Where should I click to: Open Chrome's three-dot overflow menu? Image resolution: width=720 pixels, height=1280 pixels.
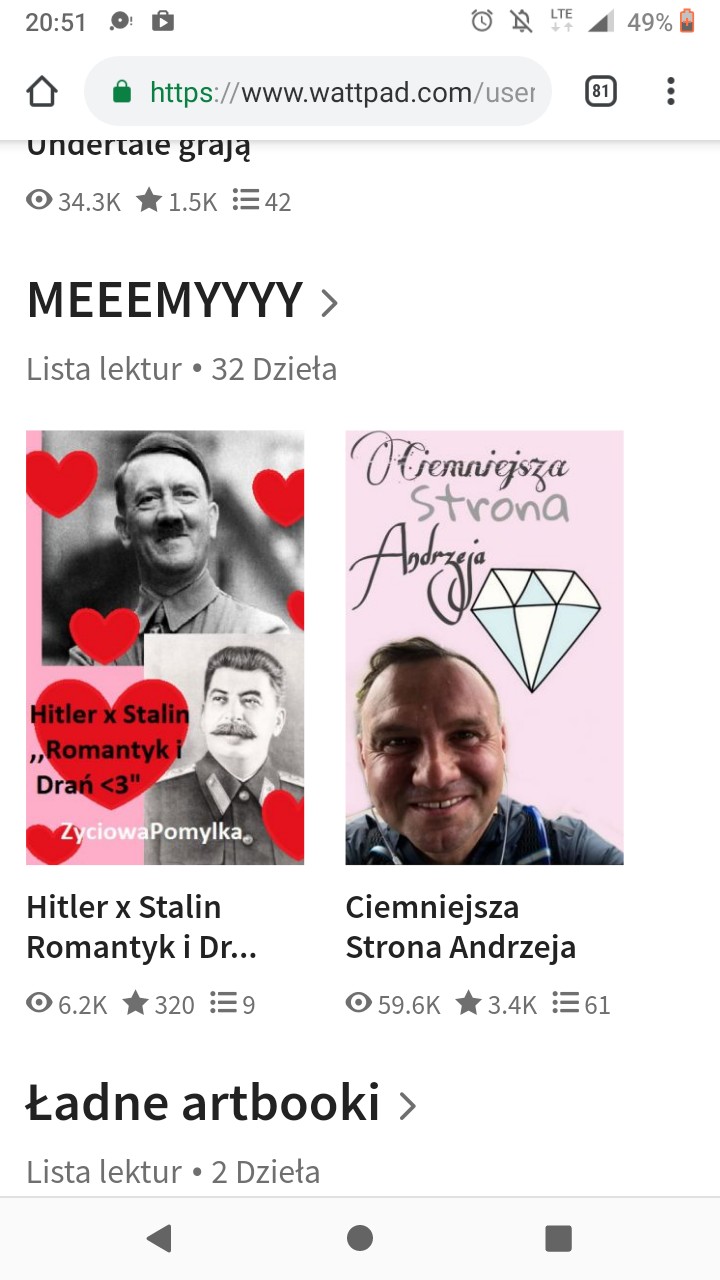point(670,92)
